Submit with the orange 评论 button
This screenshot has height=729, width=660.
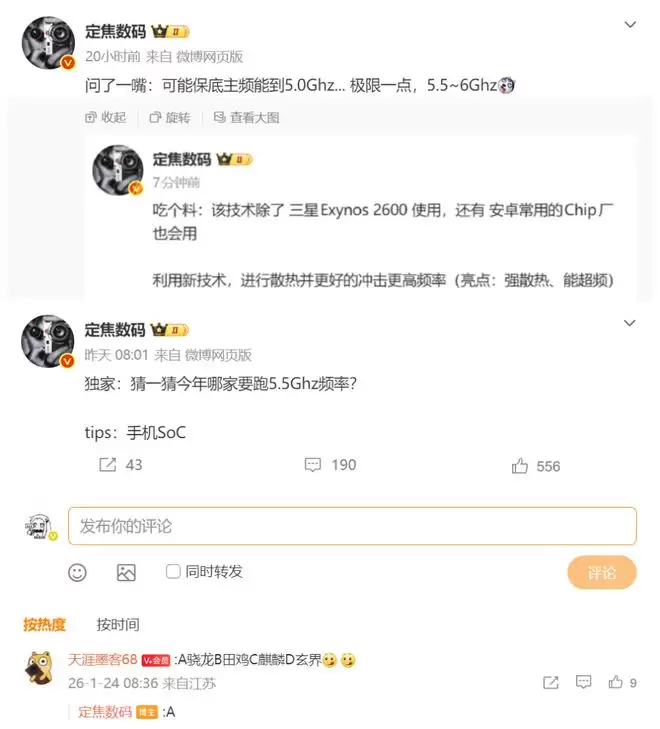pyautogui.click(x=601, y=572)
